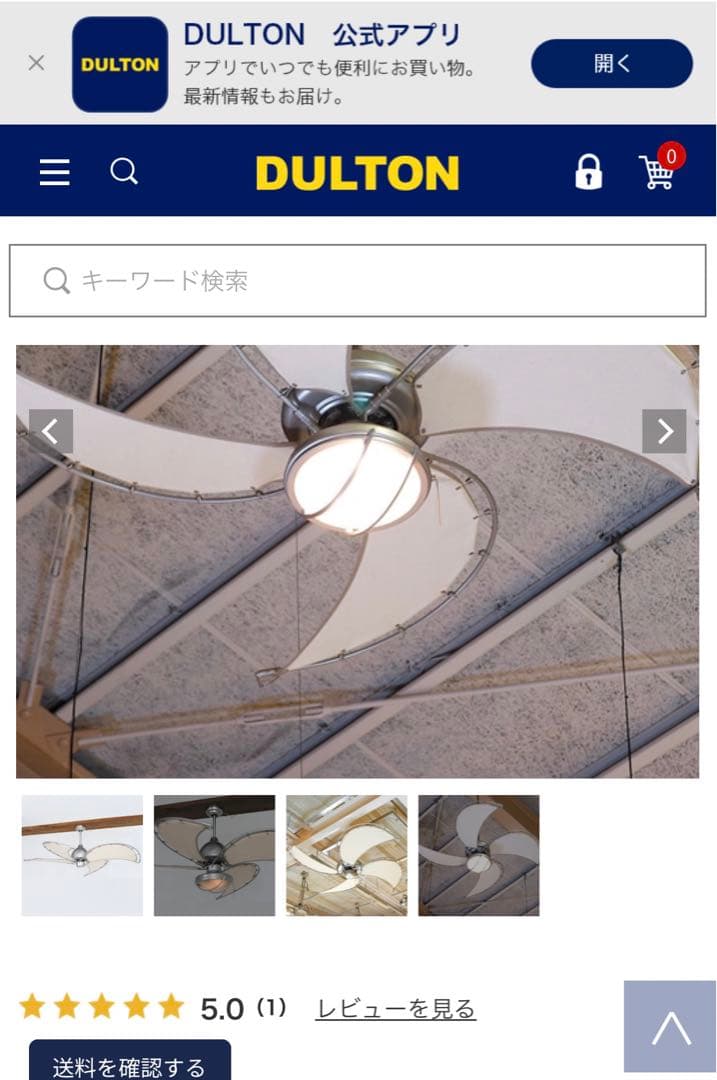Tap the 送料を確認する button
Viewport: 717px width, 1080px height.
tap(129, 1064)
